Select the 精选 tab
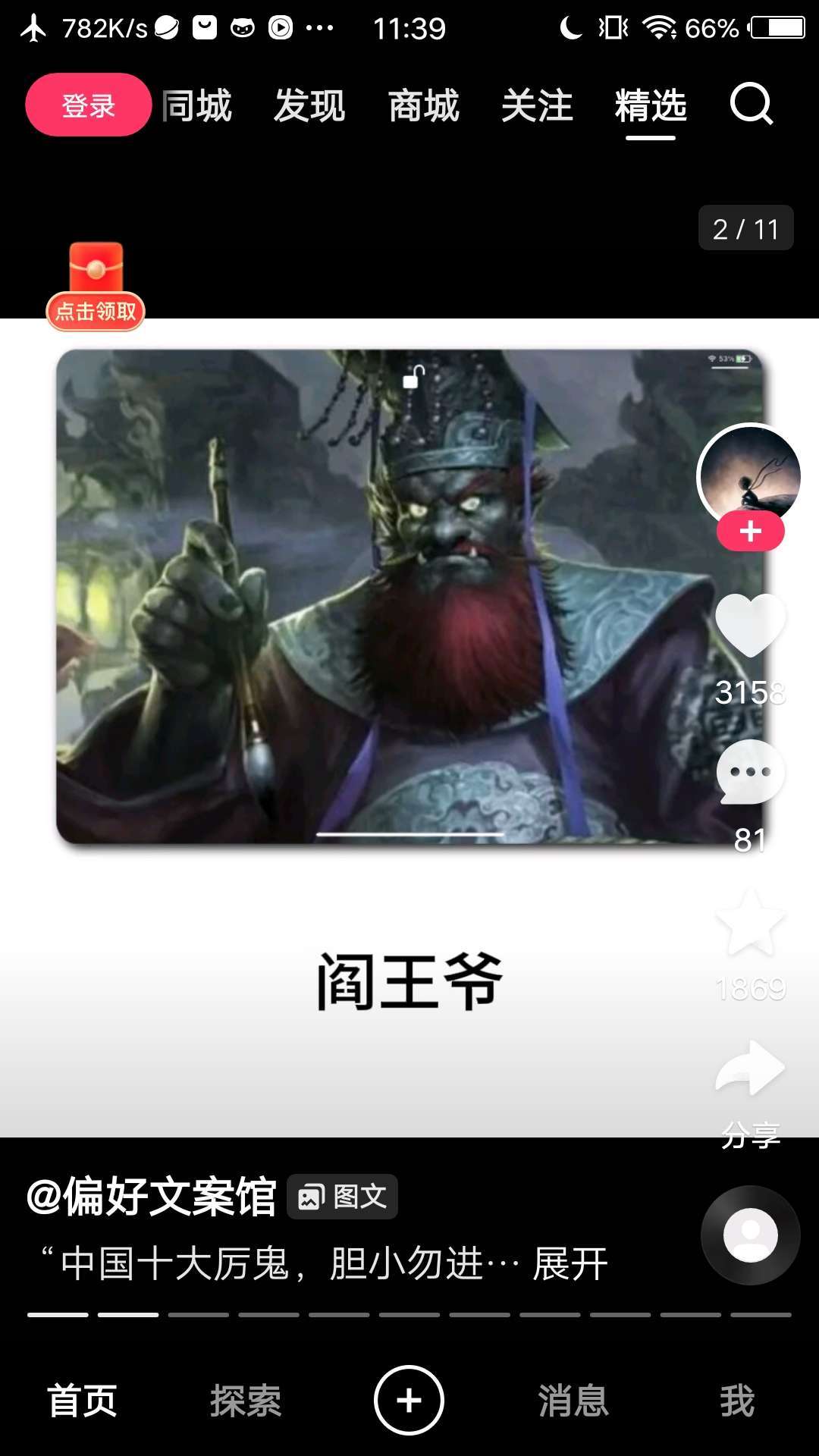Screen dimensions: 819x1456 (x=651, y=105)
